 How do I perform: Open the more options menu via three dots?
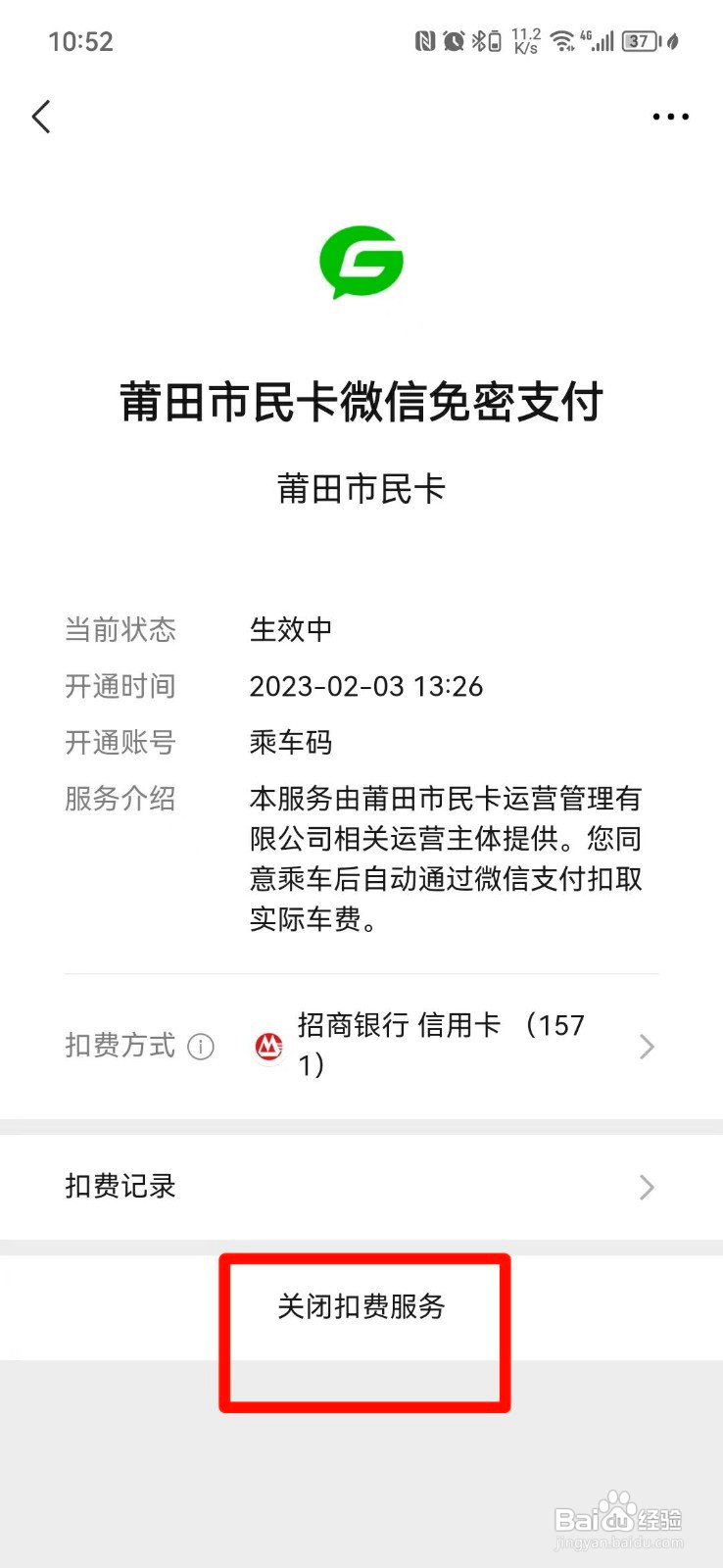click(669, 116)
